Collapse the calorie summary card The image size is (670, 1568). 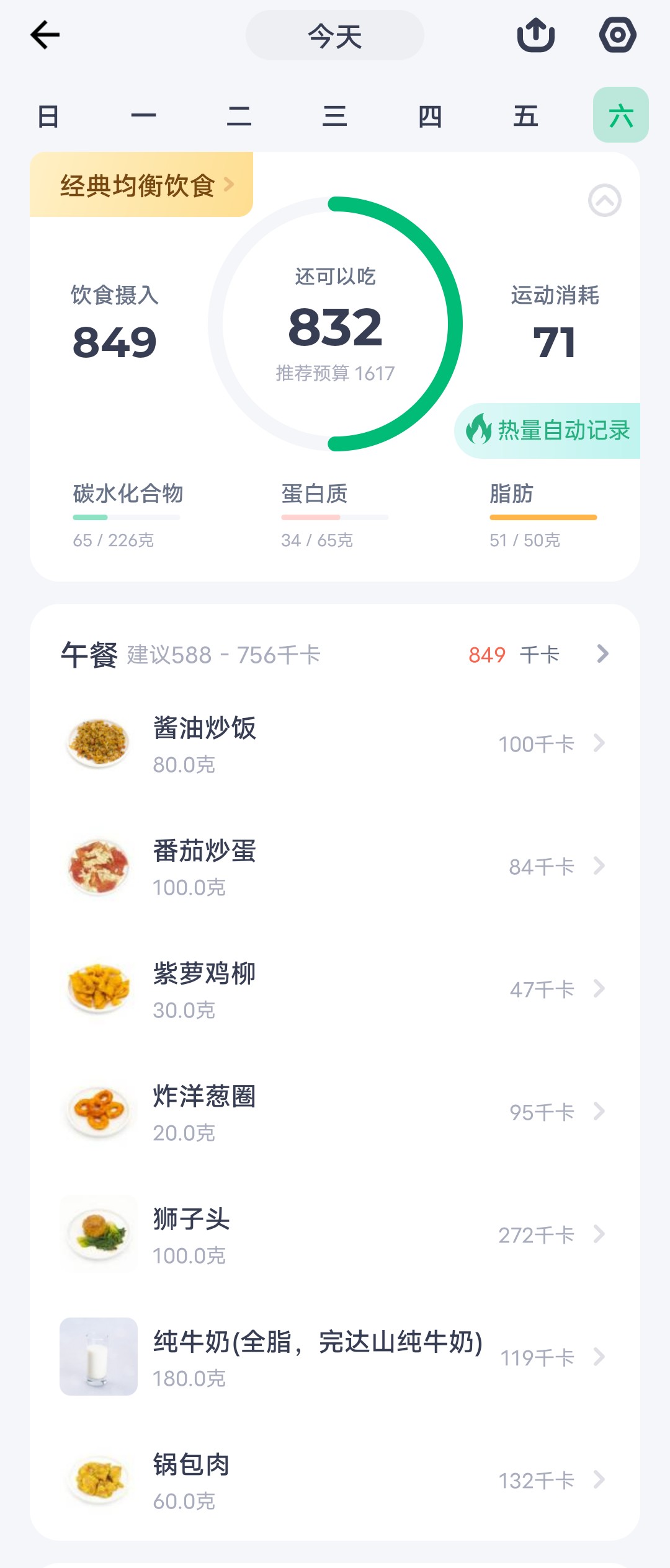[x=604, y=200]
